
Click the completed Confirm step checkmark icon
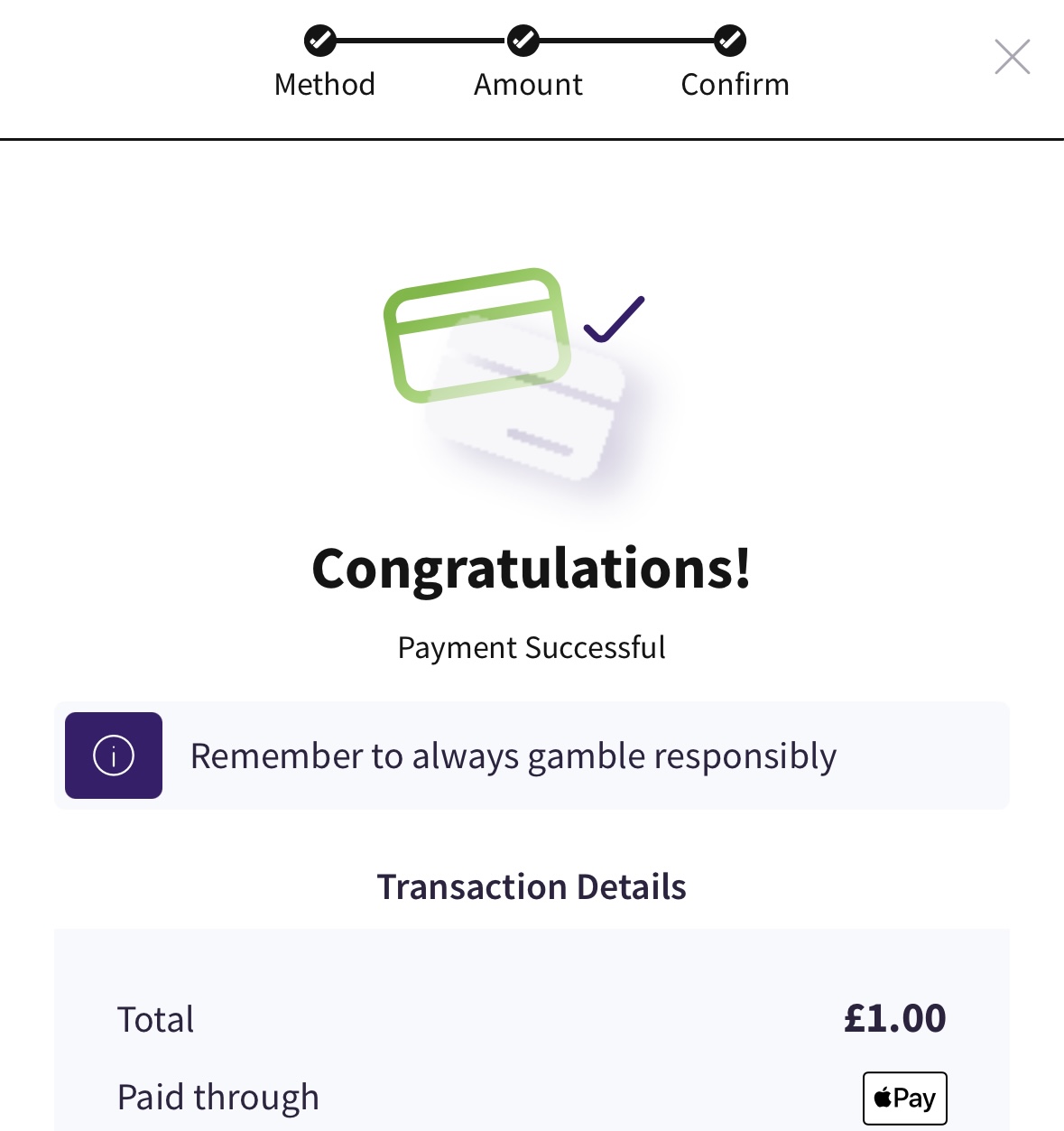[731, 39]
